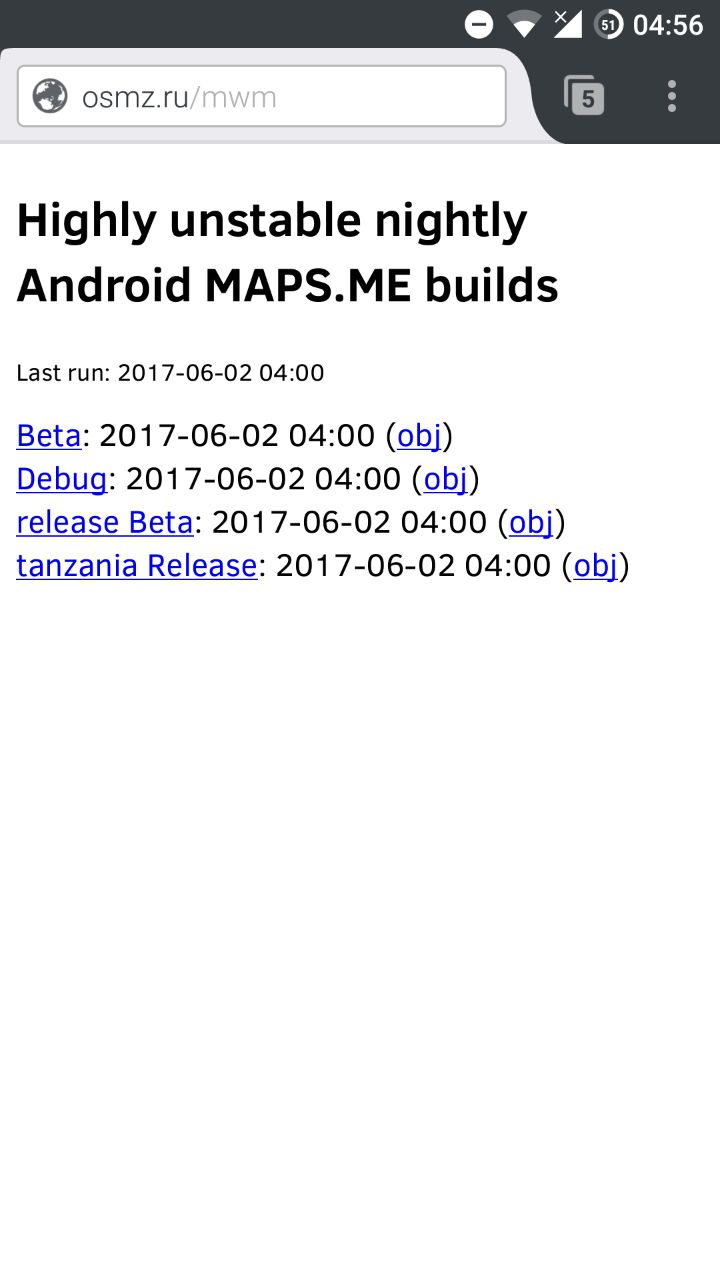Open the obj link next to tanzania Release

[596, 566]
